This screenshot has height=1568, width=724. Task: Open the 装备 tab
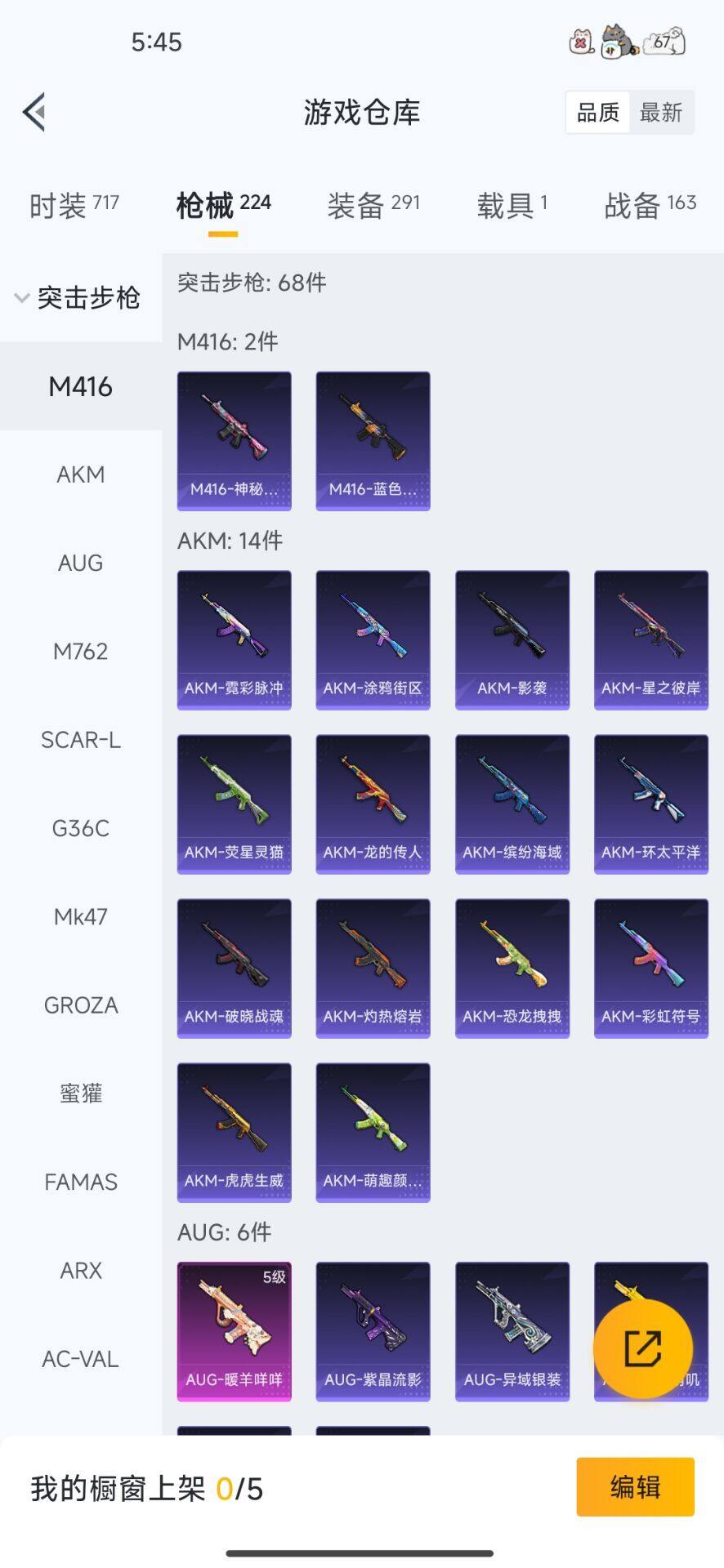(373, 205)
